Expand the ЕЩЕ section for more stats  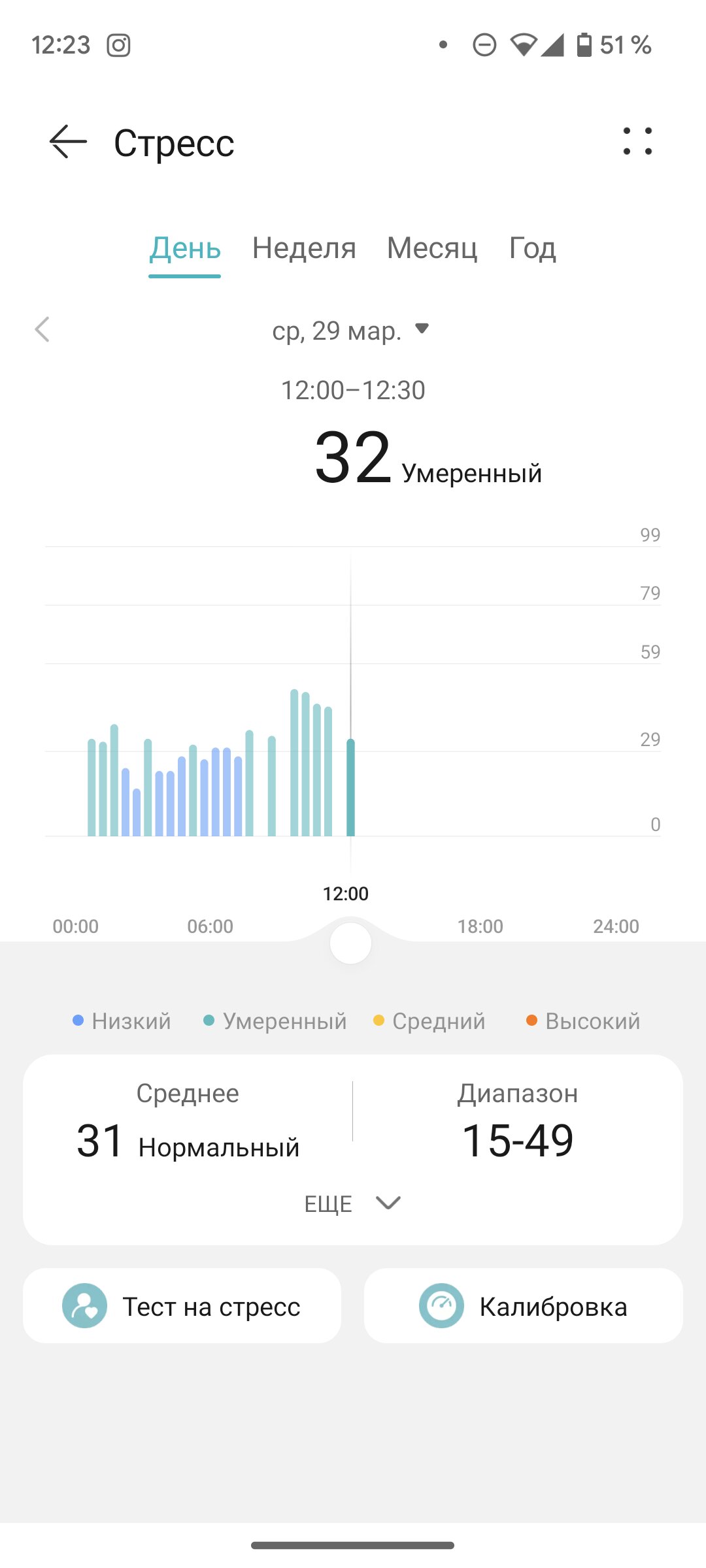(x=353, y=1203)
